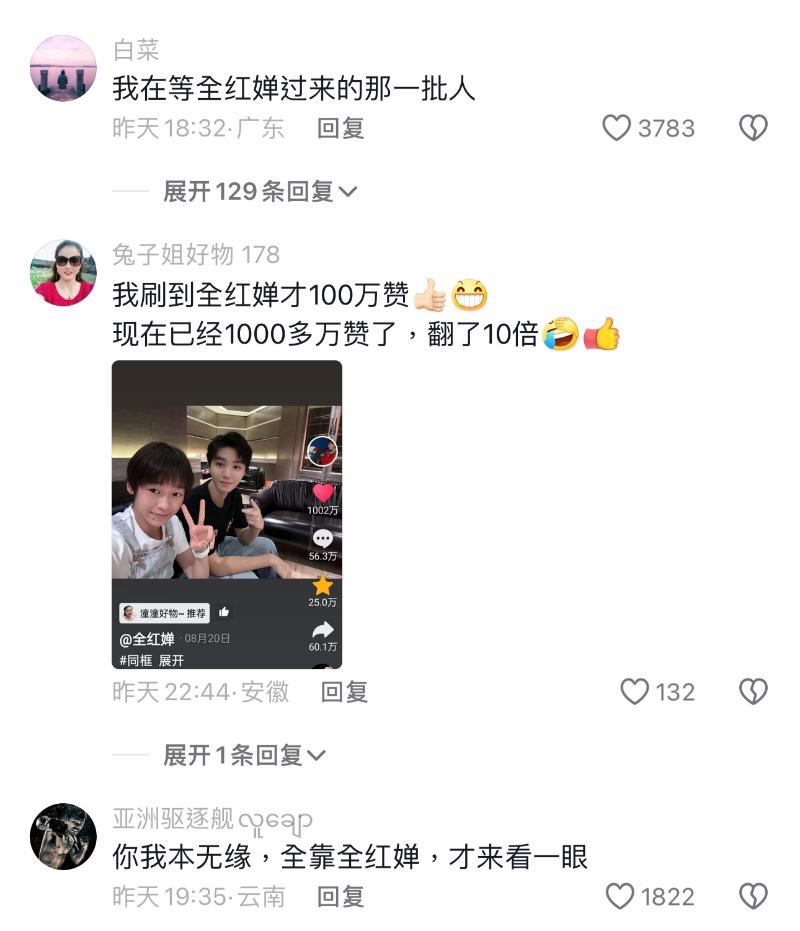Like 兔子姐好物's comment with 132 likes
The width and height of the screenshot is (800, 931).
636,691
